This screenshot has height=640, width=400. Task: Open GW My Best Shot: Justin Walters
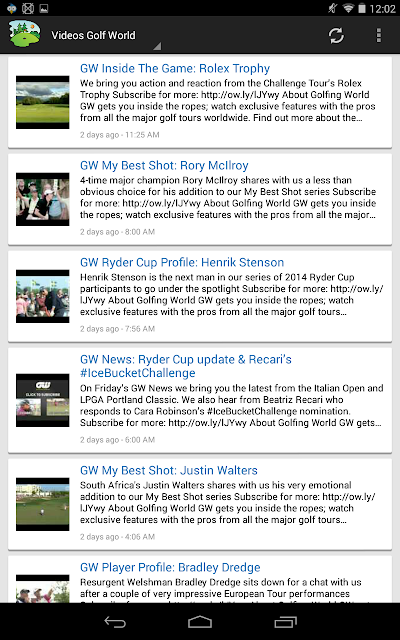pyautogui.click(x=200, y=504)
